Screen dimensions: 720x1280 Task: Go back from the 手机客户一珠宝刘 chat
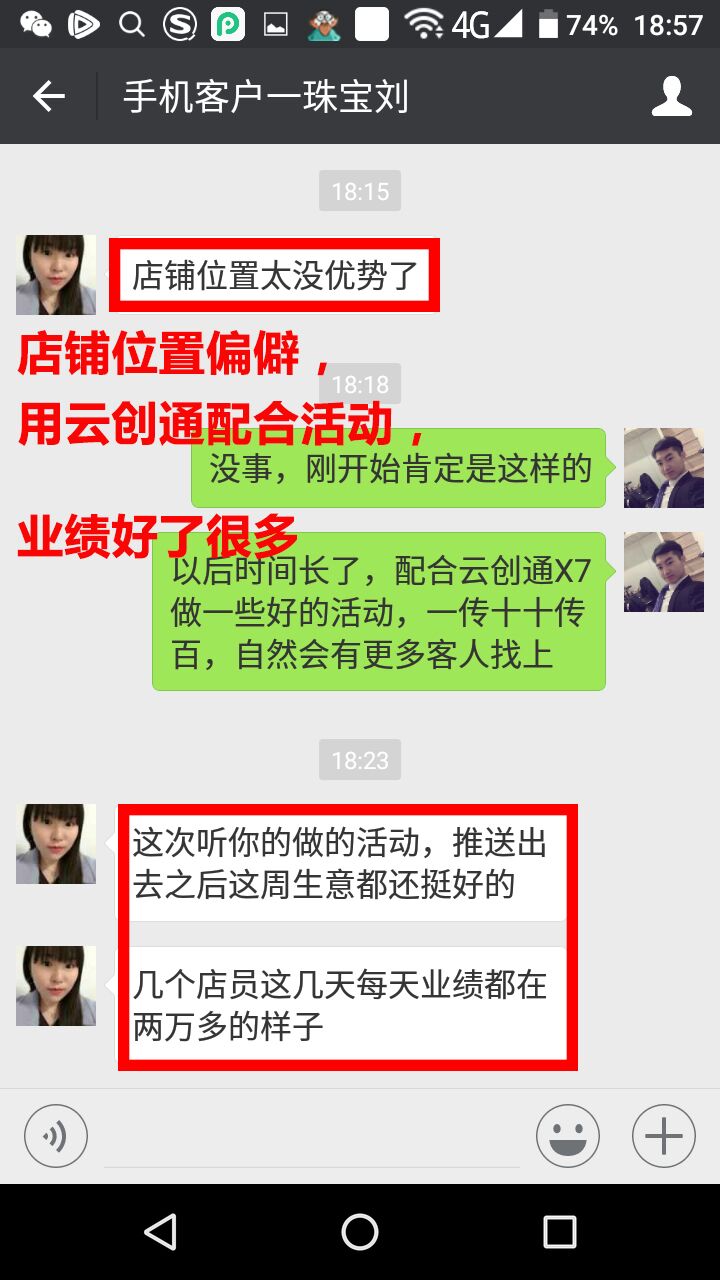(x=48, y=97)
